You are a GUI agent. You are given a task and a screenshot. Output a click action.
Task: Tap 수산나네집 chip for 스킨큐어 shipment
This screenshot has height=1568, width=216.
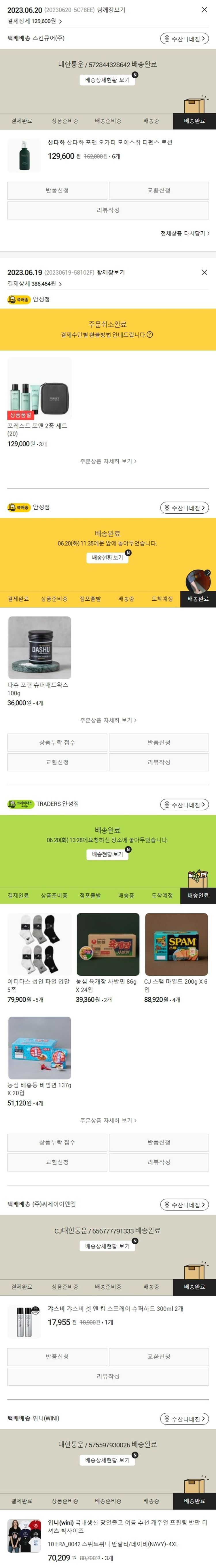tap(184, 38)
